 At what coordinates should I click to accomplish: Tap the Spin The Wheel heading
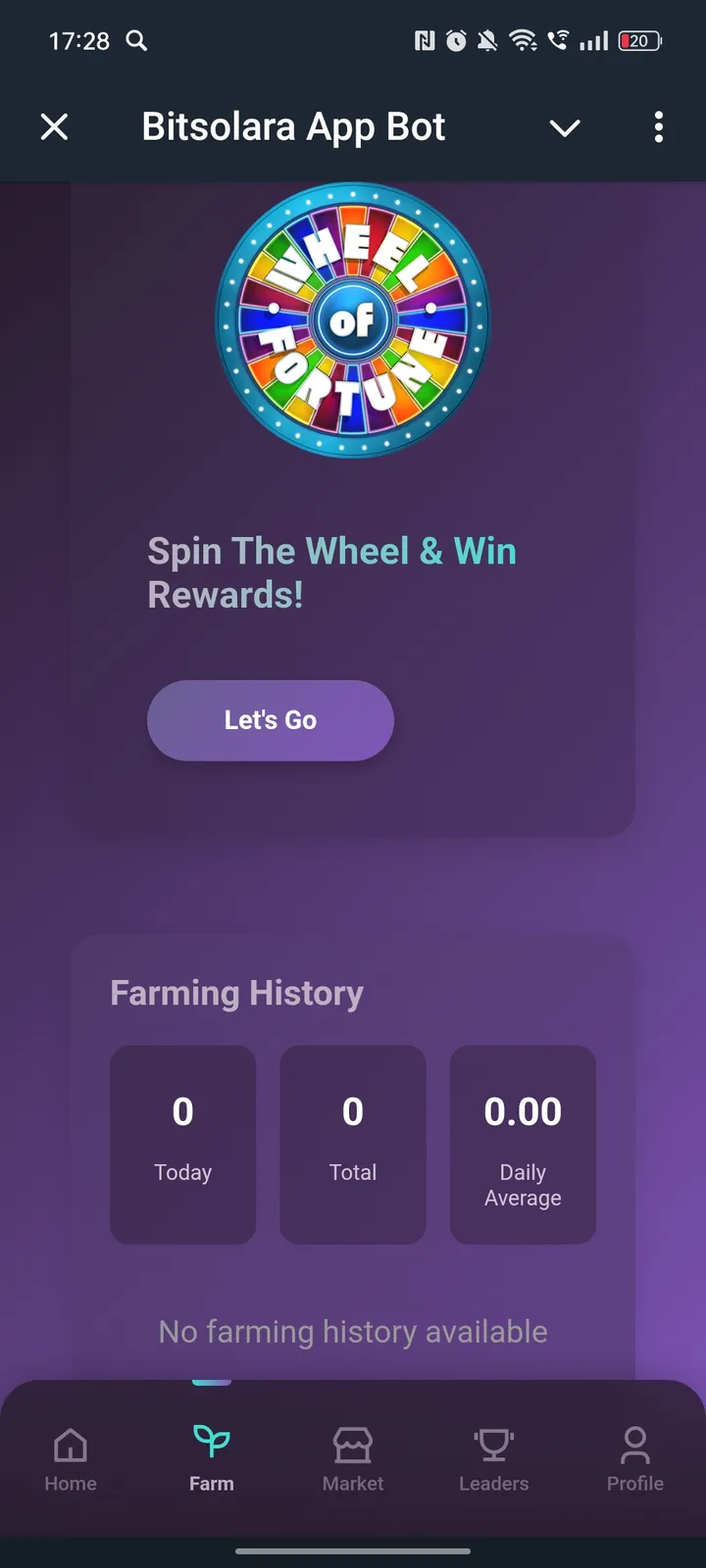click(331, 572)
